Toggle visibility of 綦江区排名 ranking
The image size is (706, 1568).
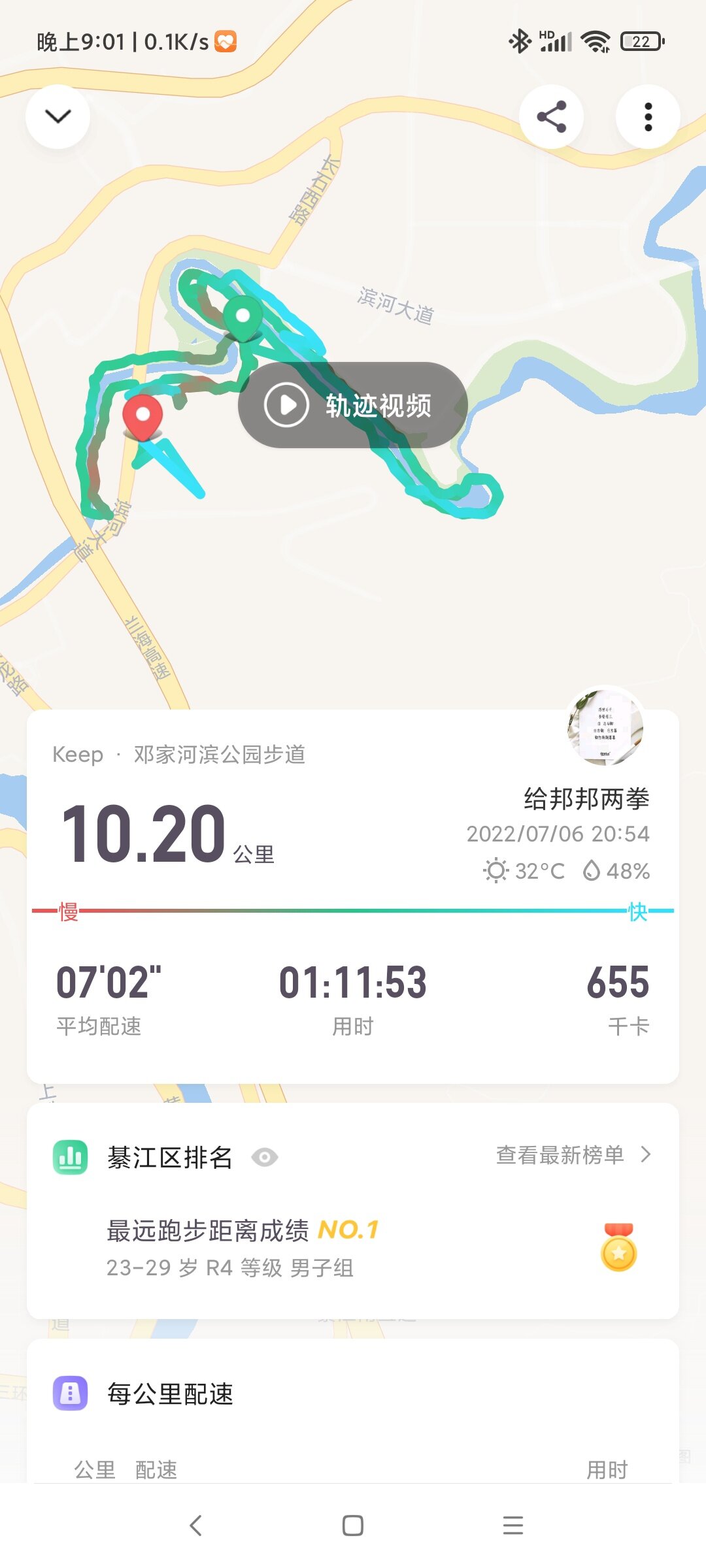(x=265, y=1158)
